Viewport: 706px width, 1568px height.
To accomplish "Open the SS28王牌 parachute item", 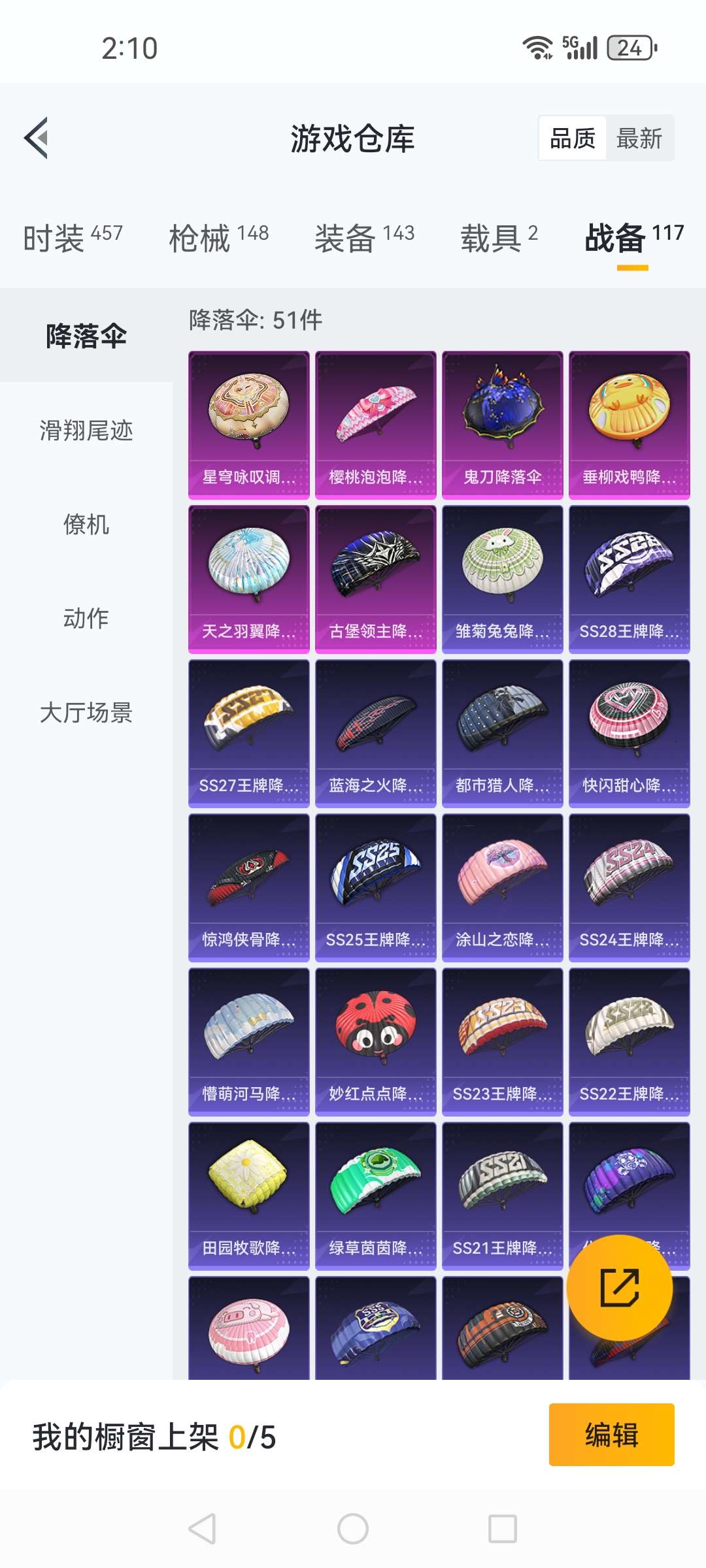I will coord(629,579).
